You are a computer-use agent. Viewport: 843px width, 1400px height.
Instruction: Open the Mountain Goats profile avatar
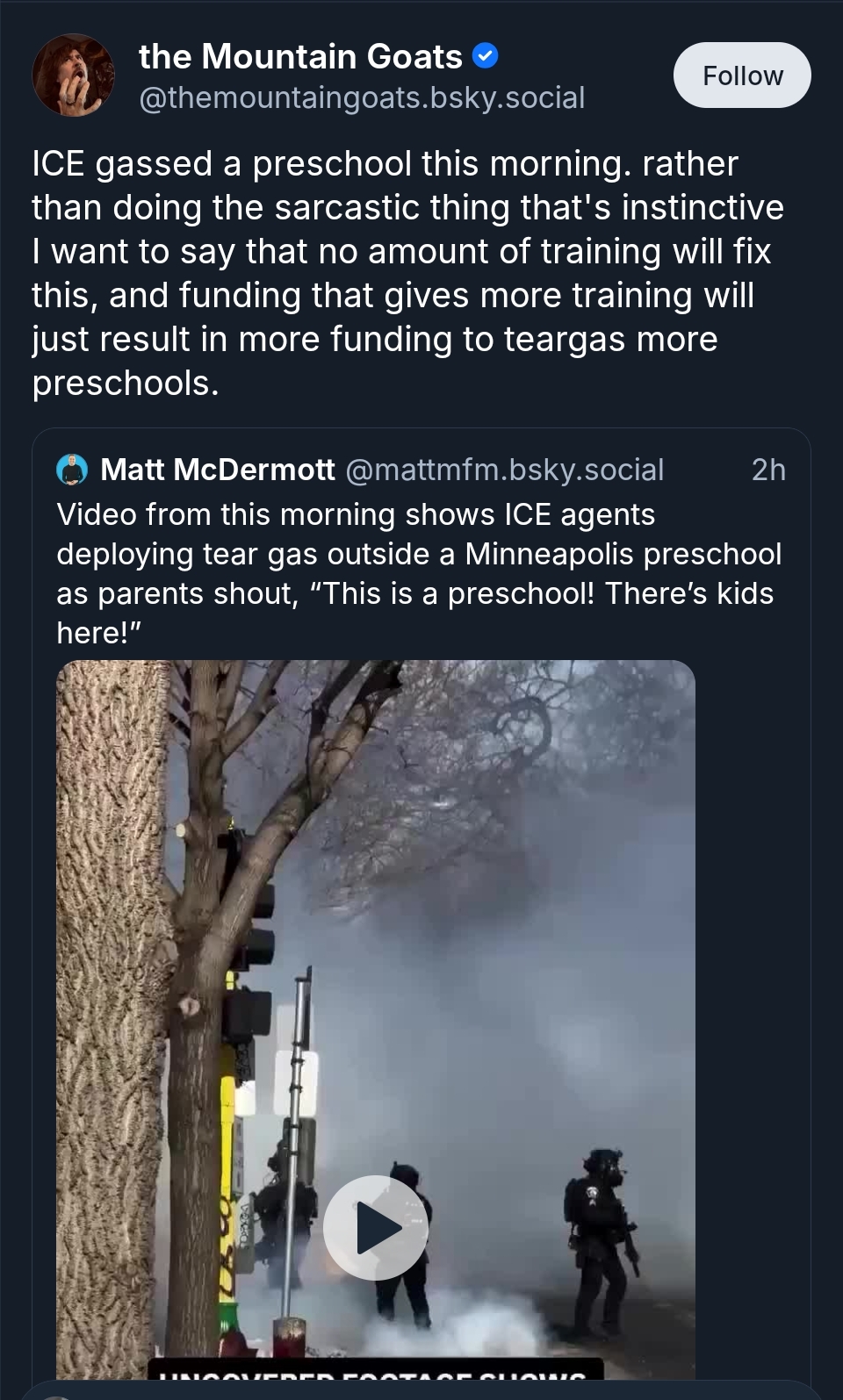(73, 75)
